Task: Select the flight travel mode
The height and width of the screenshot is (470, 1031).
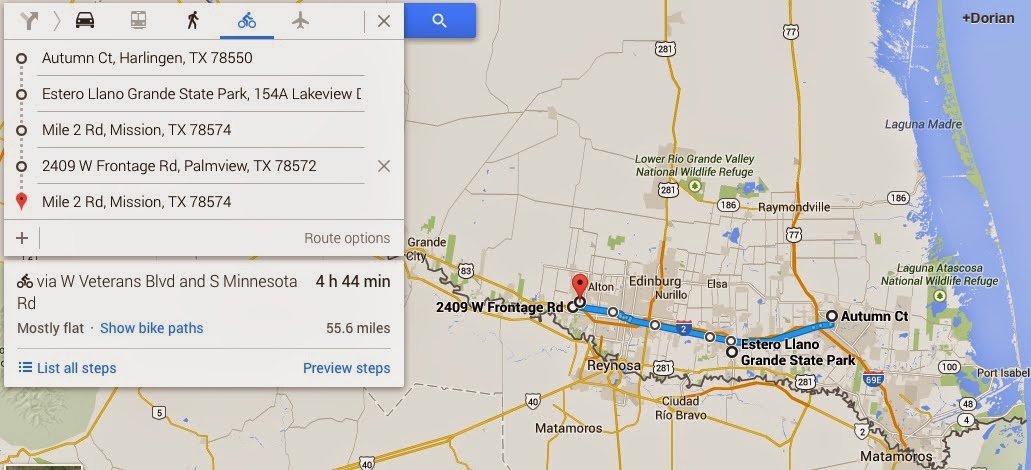Action: [x=300, y=21]
